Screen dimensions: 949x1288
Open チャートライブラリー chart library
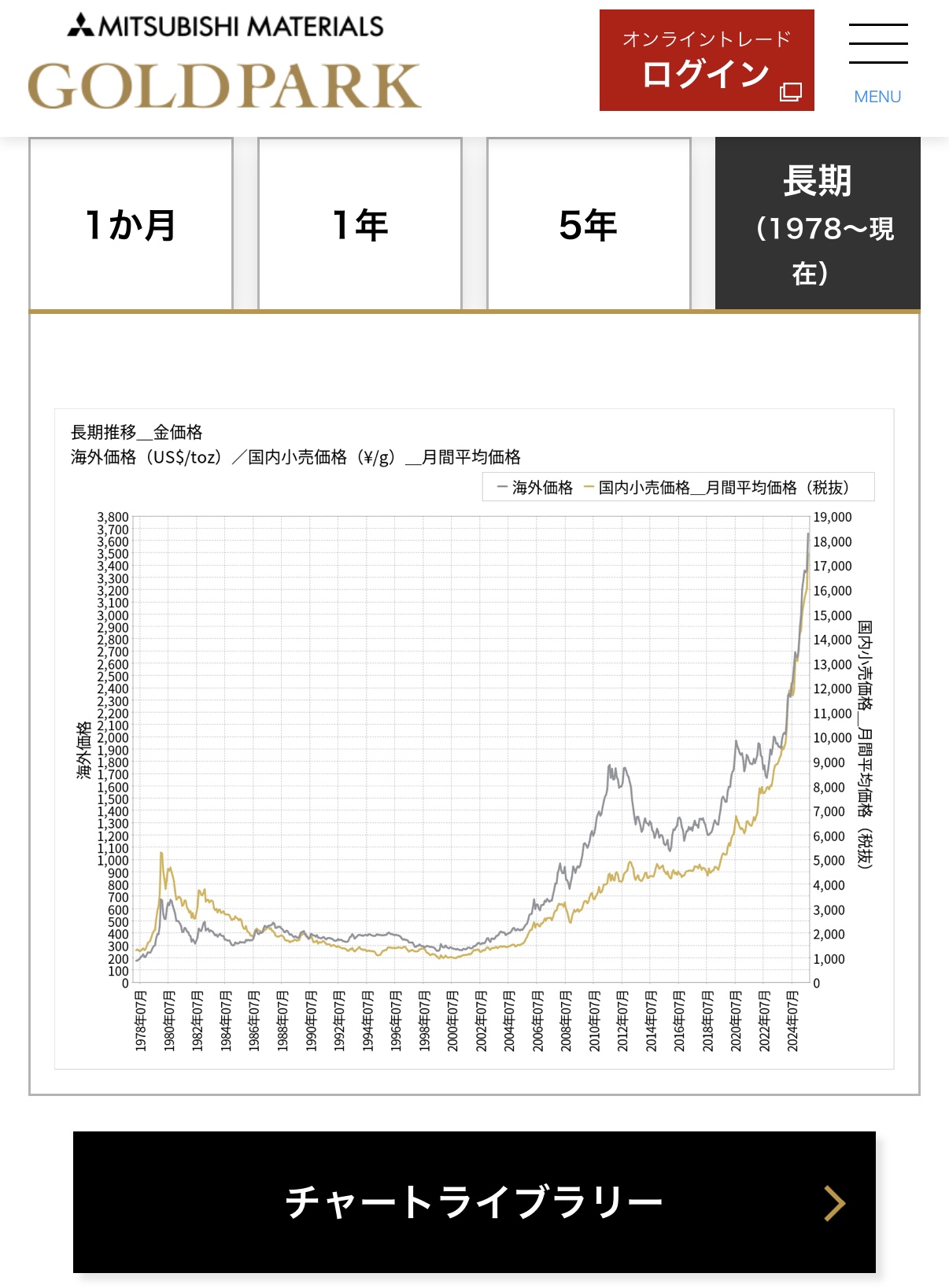pyautogui.click(x=474, y=1201)
